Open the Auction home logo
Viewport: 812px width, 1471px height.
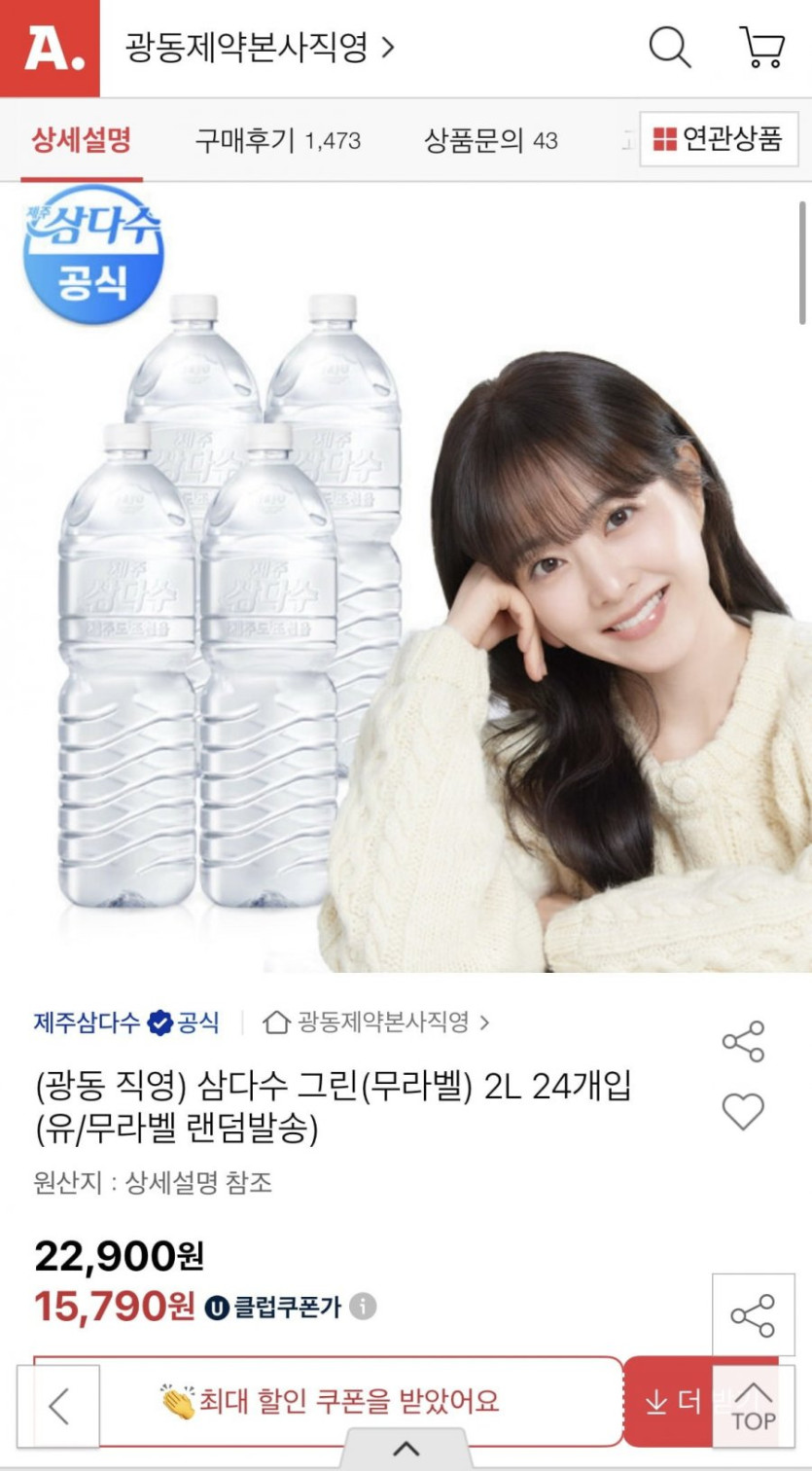pyautogui.click(x=50, y=49)
